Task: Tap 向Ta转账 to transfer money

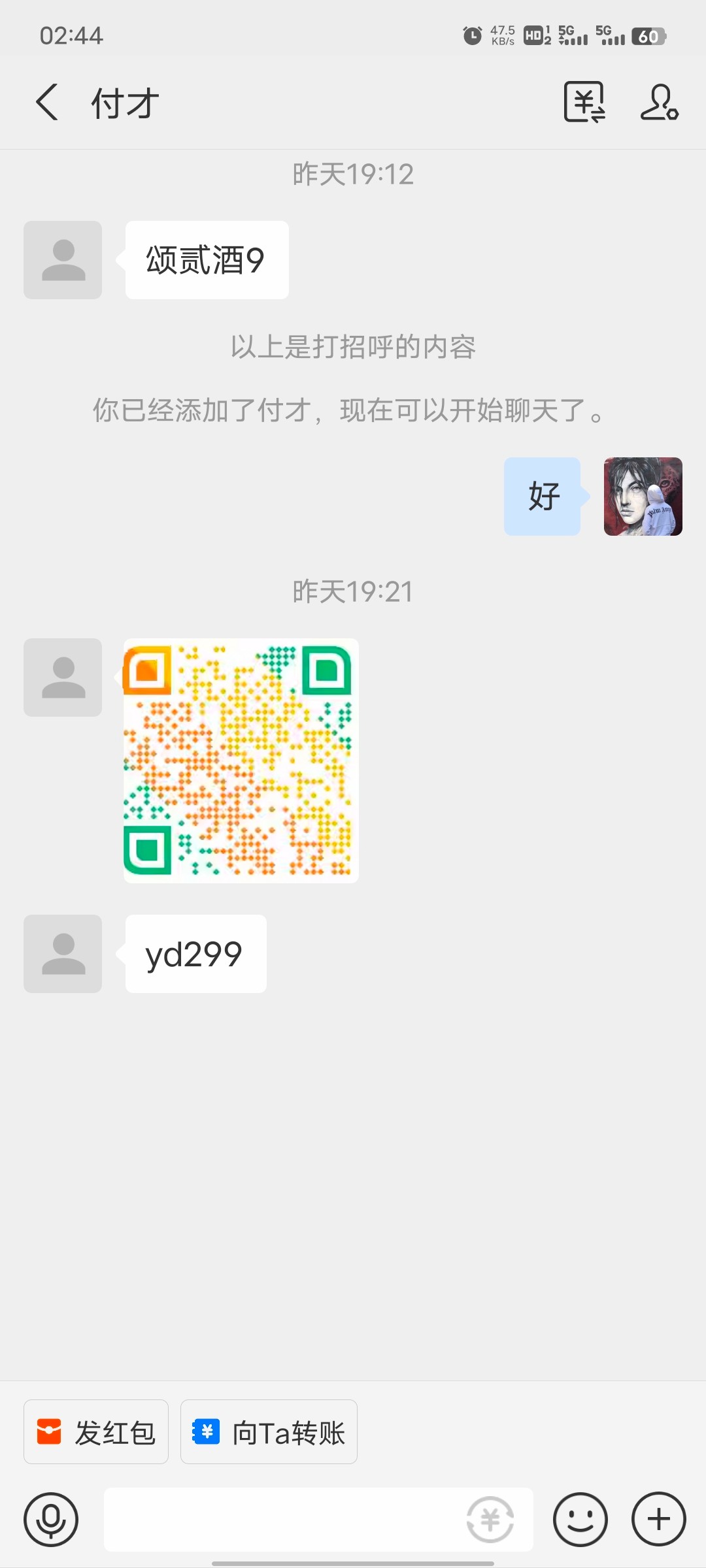Action: pyautogui.click(x=269, y=1433)
